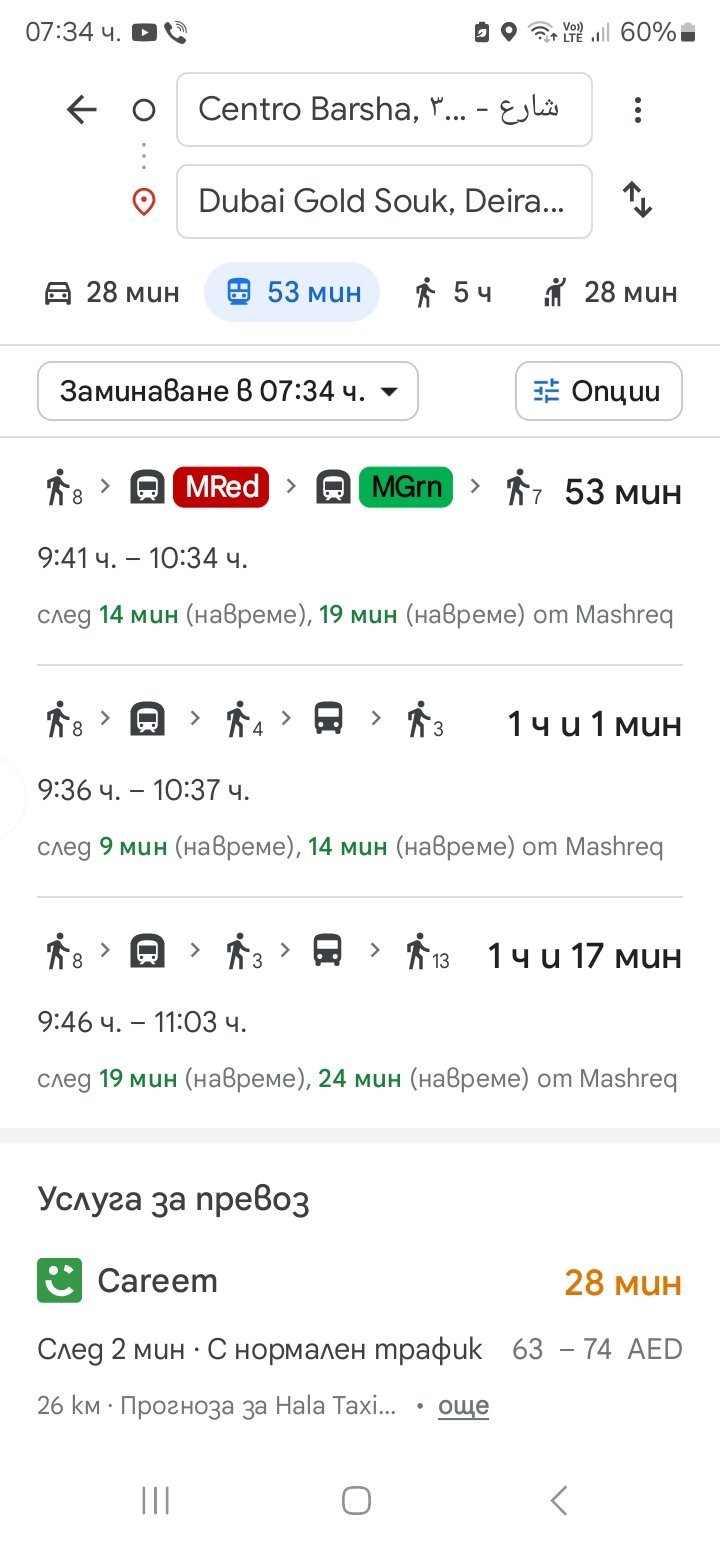Open recent apps in navigation bar
This screenshot has height=1544, width=720.
[156, 1500]
